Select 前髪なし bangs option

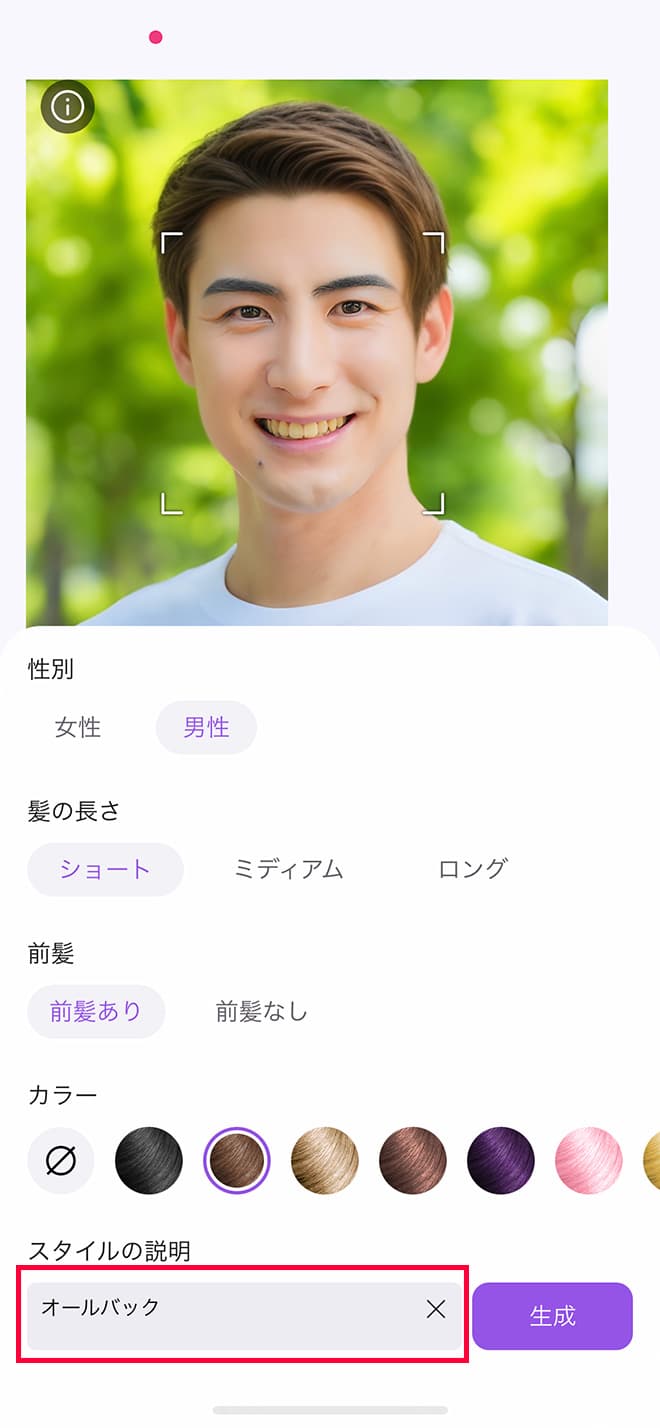[x=262, y=1011]
